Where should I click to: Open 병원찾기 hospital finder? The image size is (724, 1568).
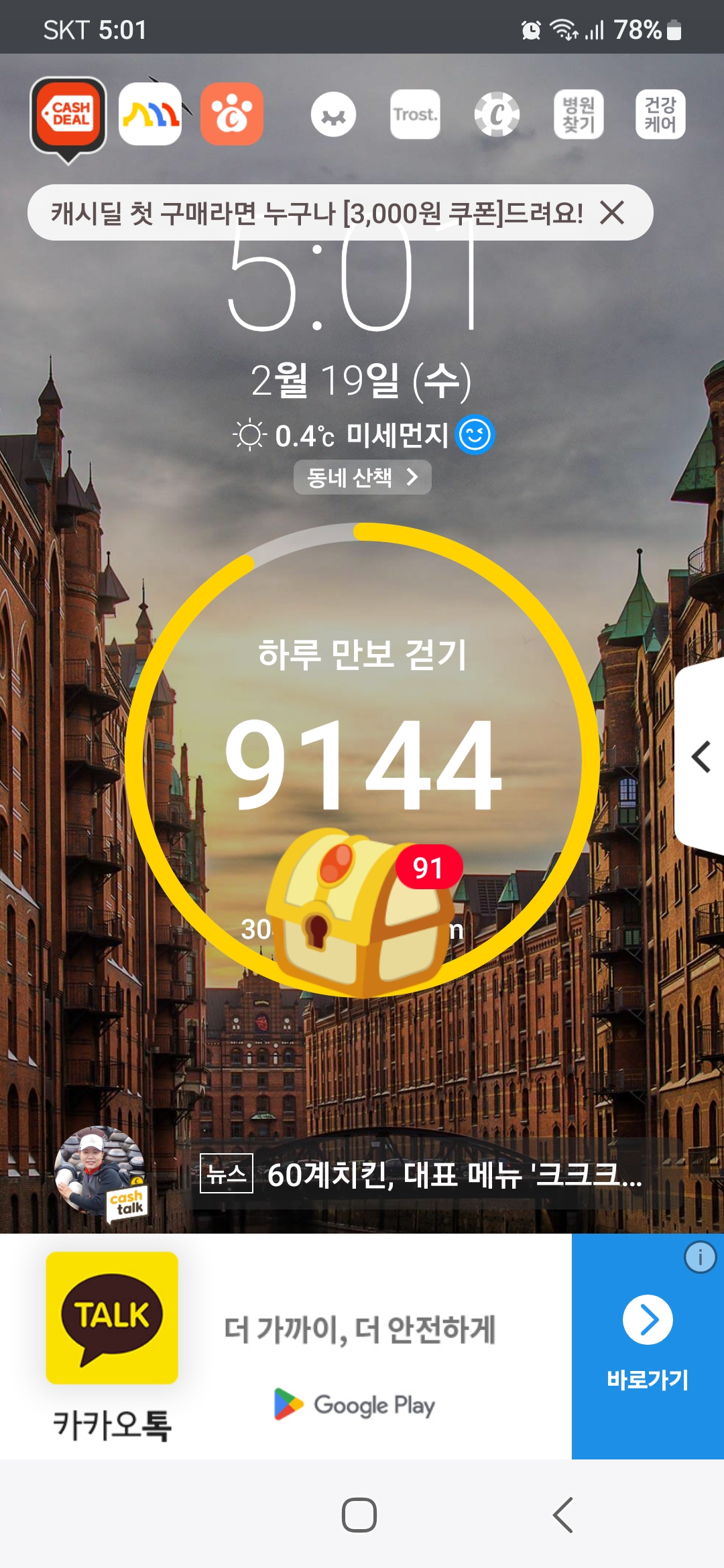(x=579, y=115)
